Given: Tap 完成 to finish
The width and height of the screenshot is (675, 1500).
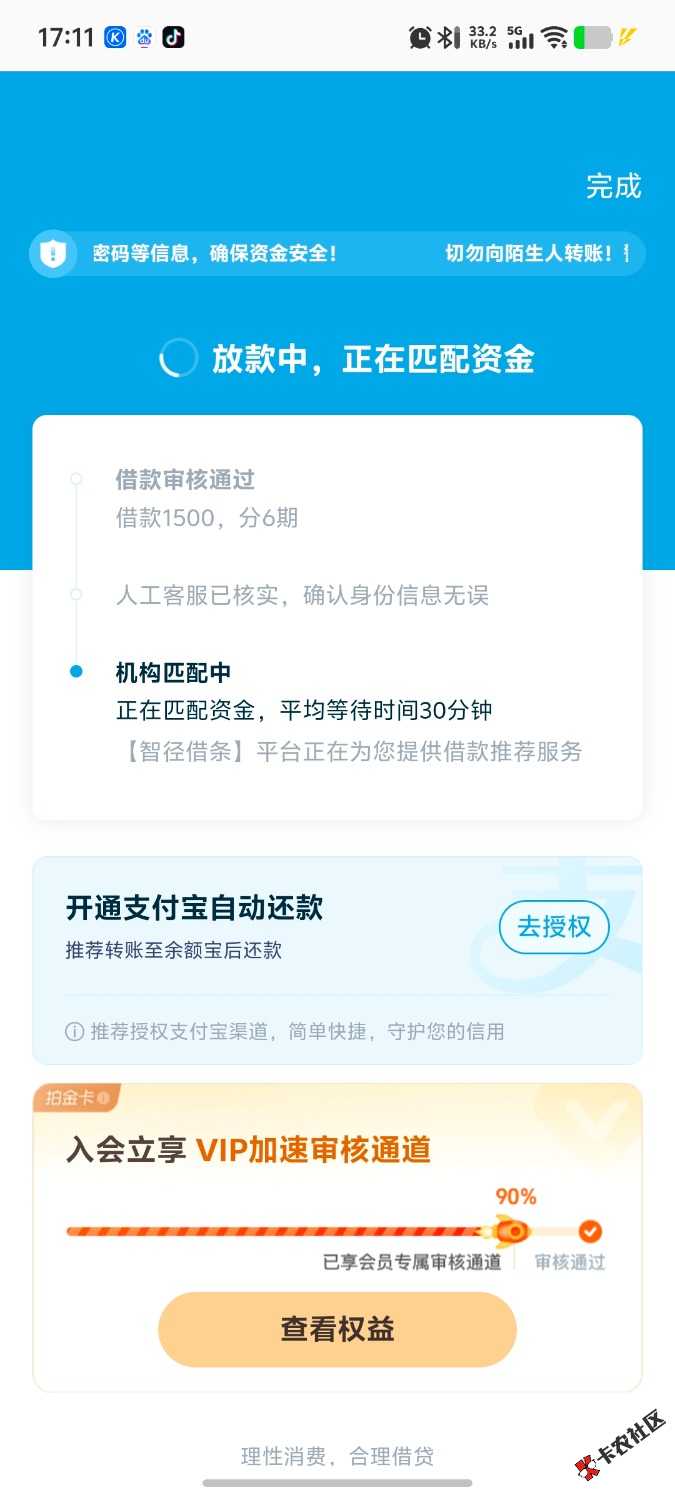Looking at the screenshot, I should click(x=613, y=187).
